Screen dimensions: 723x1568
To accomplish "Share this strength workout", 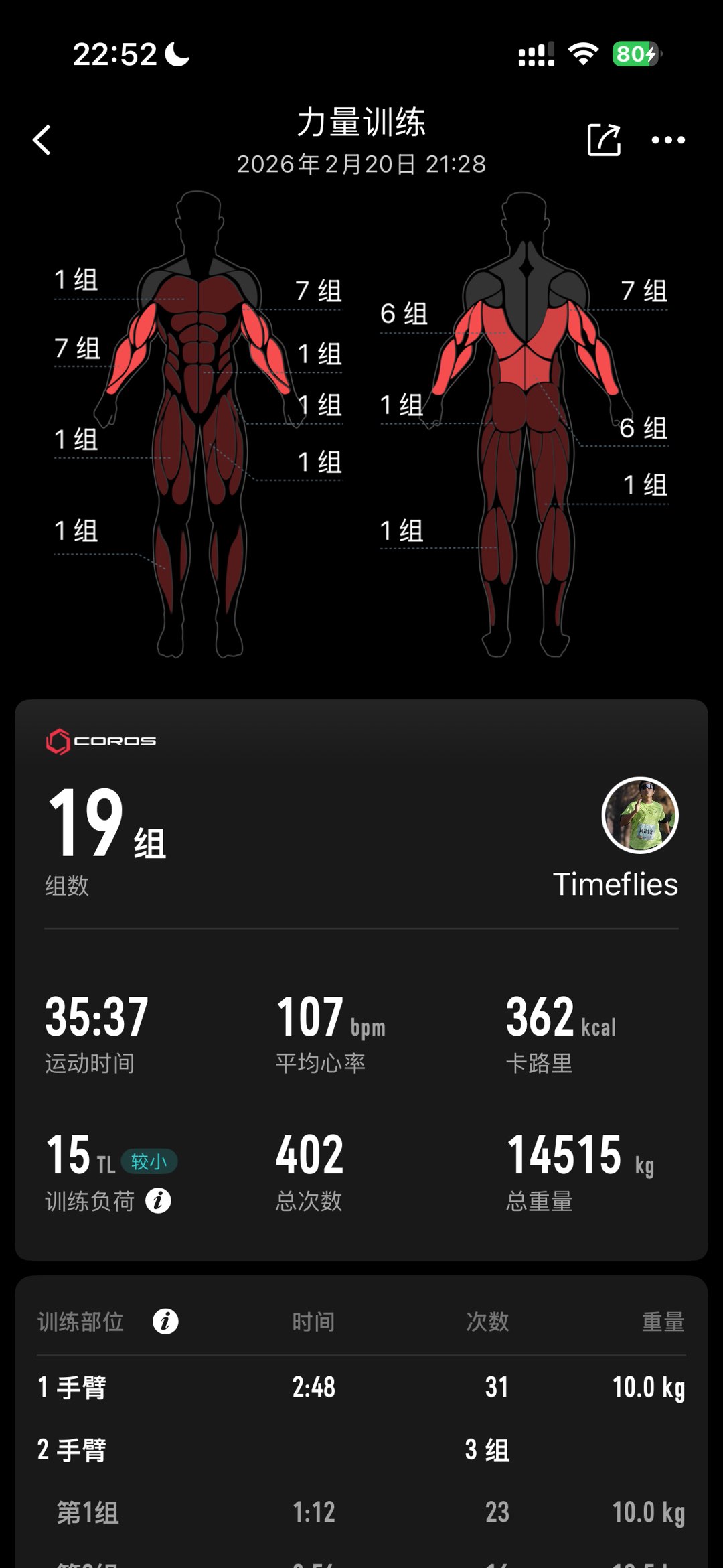I will (604, 140).
